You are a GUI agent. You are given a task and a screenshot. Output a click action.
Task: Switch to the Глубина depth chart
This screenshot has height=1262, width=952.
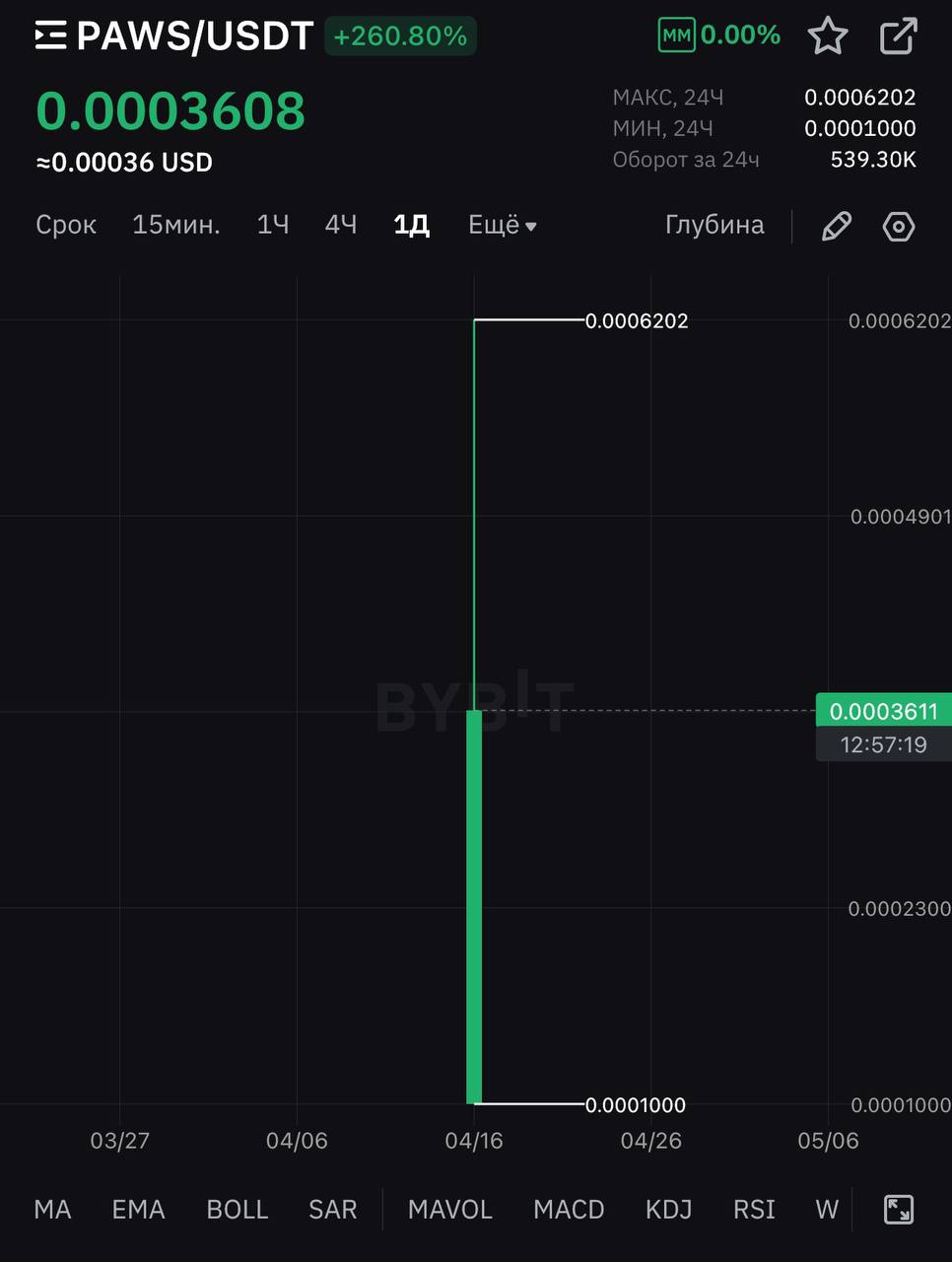point(714,225)
